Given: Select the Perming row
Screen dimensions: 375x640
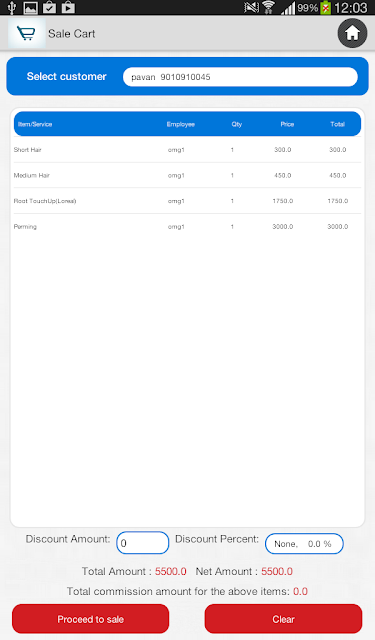Looking at the screenshot, I should point(187,227).
